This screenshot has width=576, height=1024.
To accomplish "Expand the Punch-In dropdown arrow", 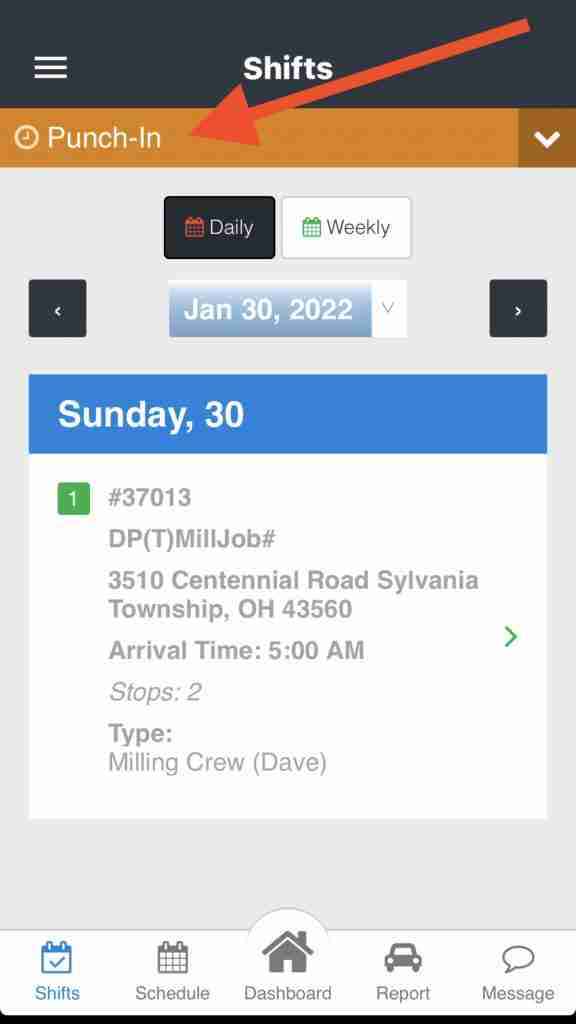I will point(547,138).
